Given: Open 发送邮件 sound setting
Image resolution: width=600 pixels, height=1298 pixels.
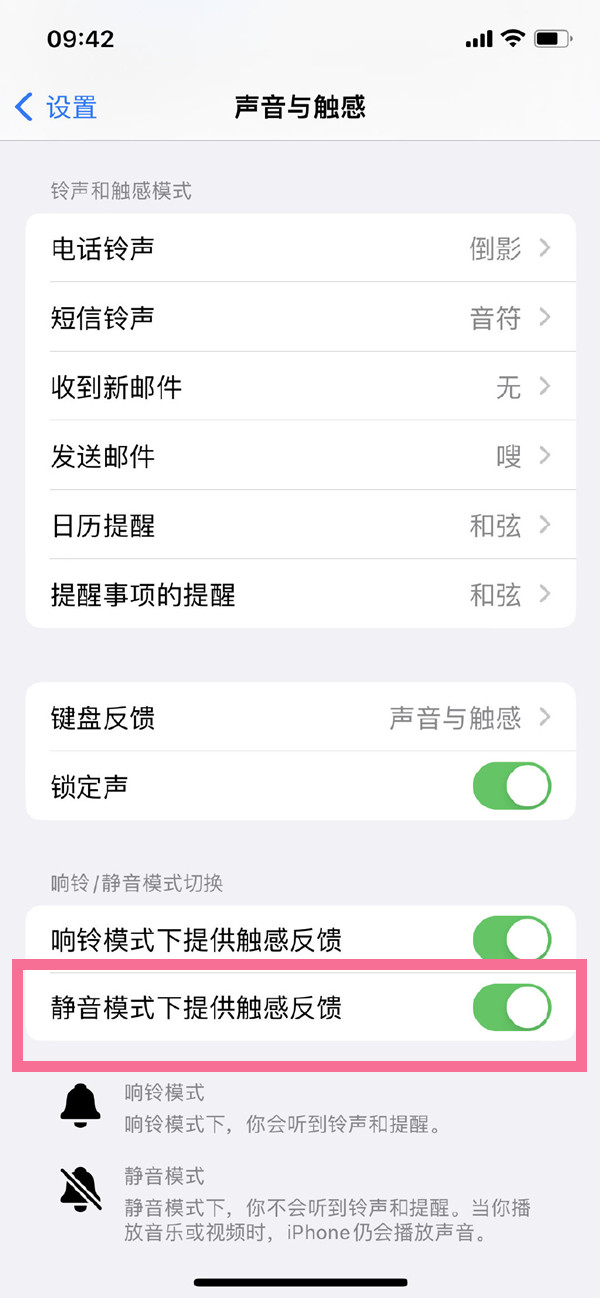Looking at the screenshot, I should point(300,456).
